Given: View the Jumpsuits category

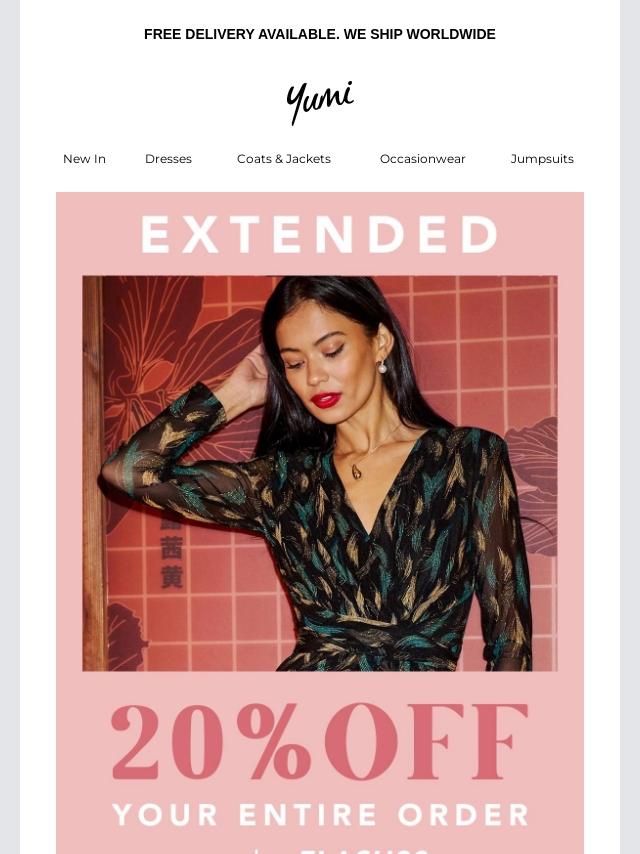Looking at the screenshot, I should point(542,159).
